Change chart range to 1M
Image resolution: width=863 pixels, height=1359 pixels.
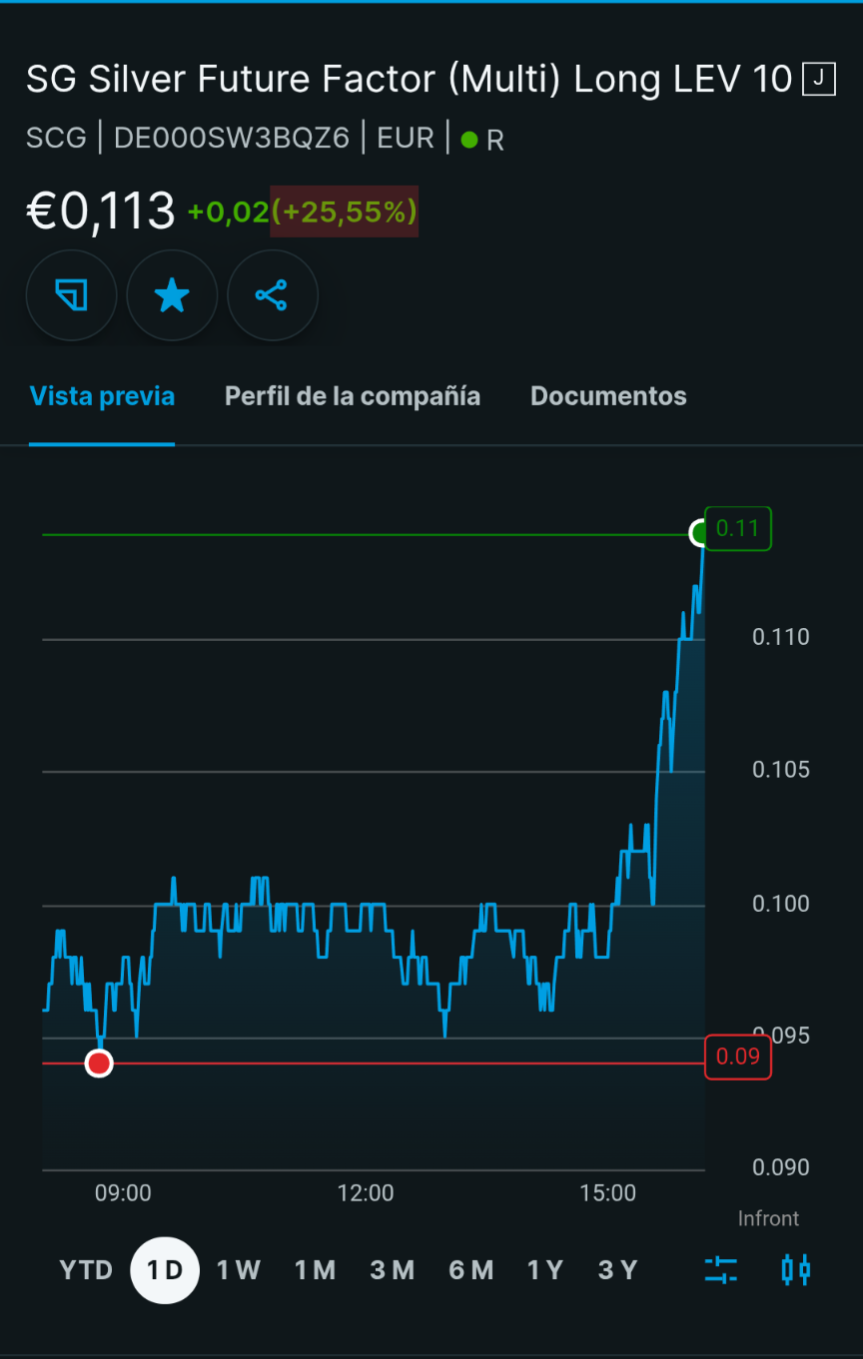(315, 1271)
